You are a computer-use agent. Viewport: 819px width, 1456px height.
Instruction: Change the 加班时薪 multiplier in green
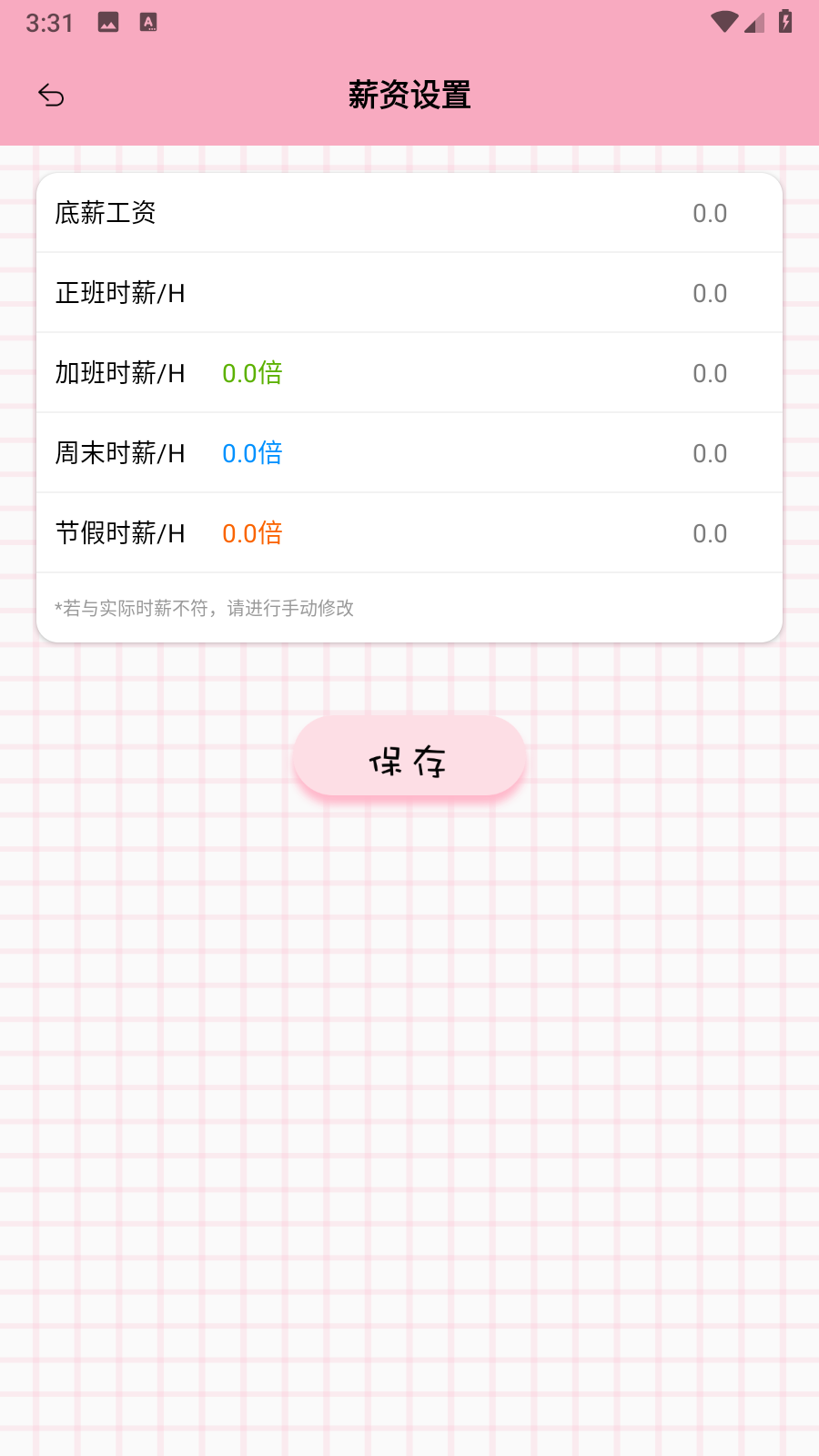tap(252, 373)
